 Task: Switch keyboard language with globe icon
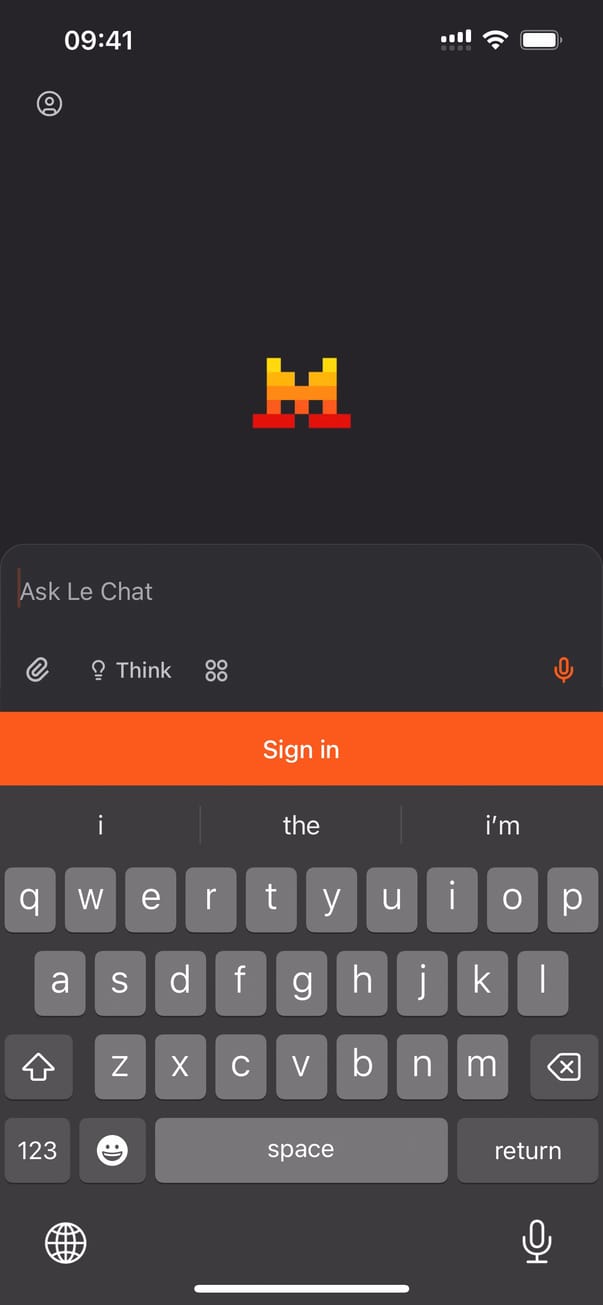[x=66, y=1243]
